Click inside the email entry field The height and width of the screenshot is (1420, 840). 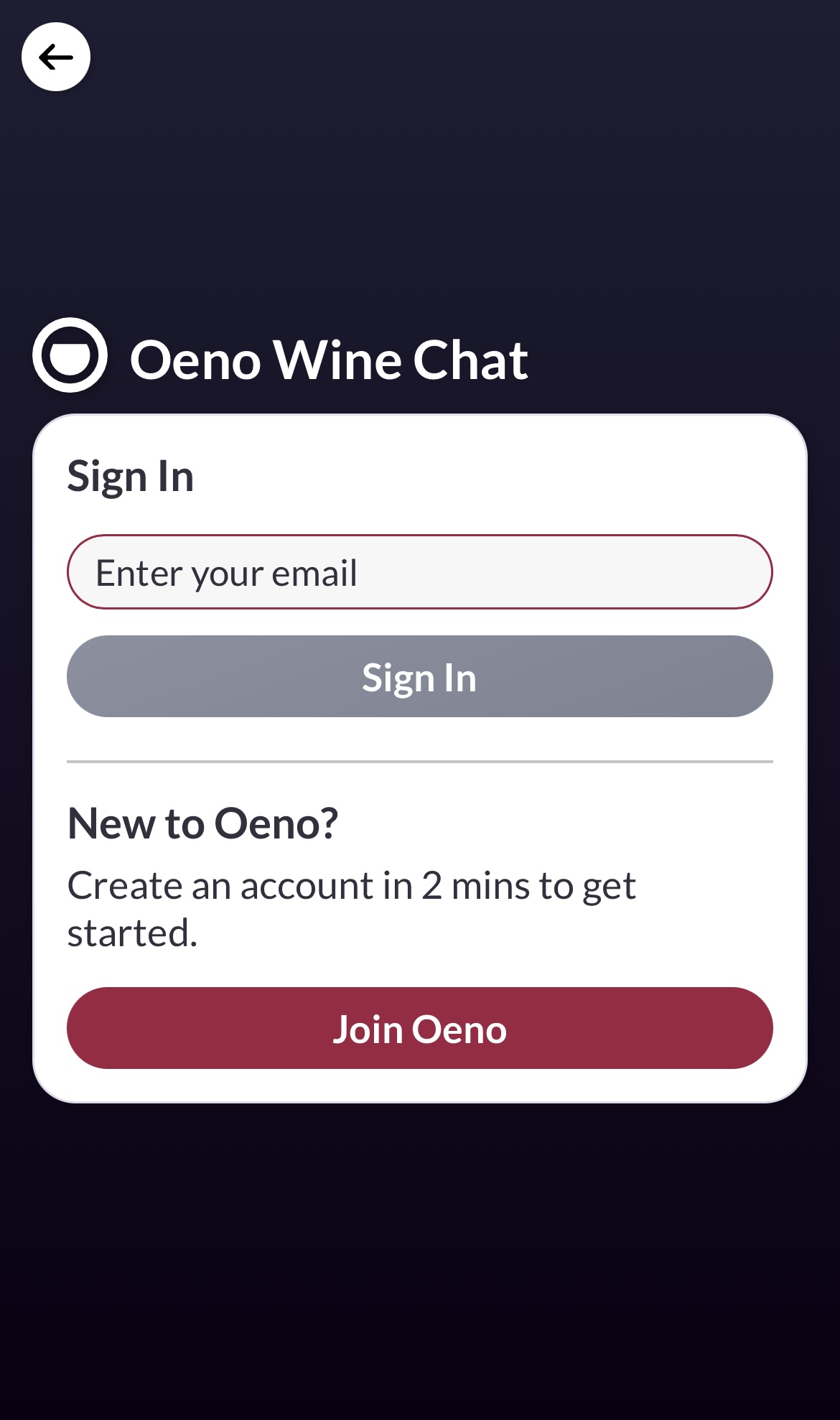click(x=419, y=572)
